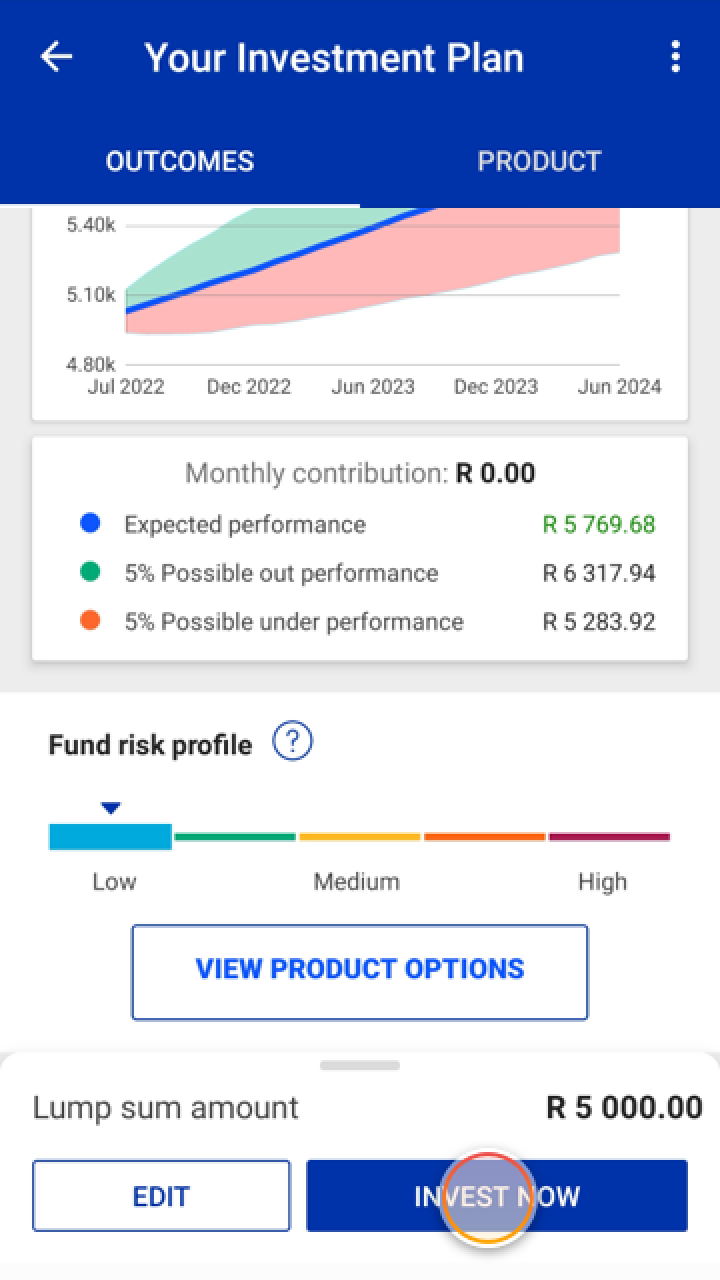Select the OUTCOMES tab
720x1280 pixels.
click(x=180, y=161)
